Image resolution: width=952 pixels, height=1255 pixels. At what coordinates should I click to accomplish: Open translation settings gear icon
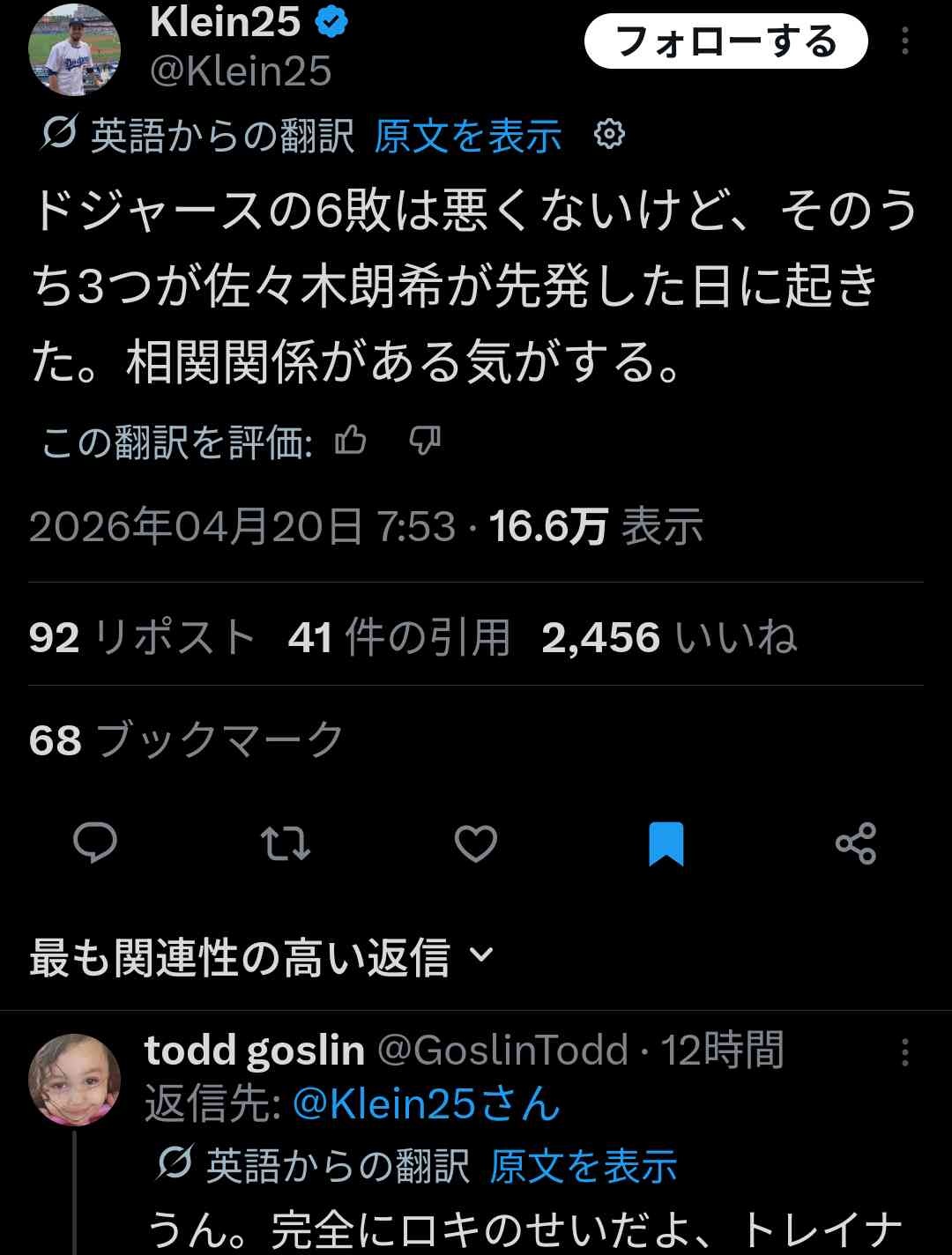coord(609,135)
